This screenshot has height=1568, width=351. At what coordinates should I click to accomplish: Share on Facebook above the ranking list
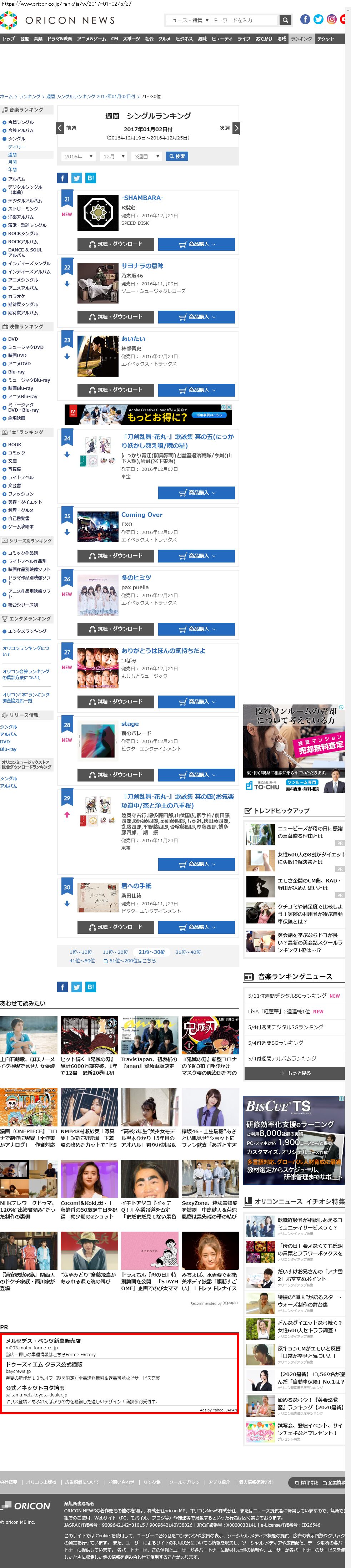pos(62,178)
